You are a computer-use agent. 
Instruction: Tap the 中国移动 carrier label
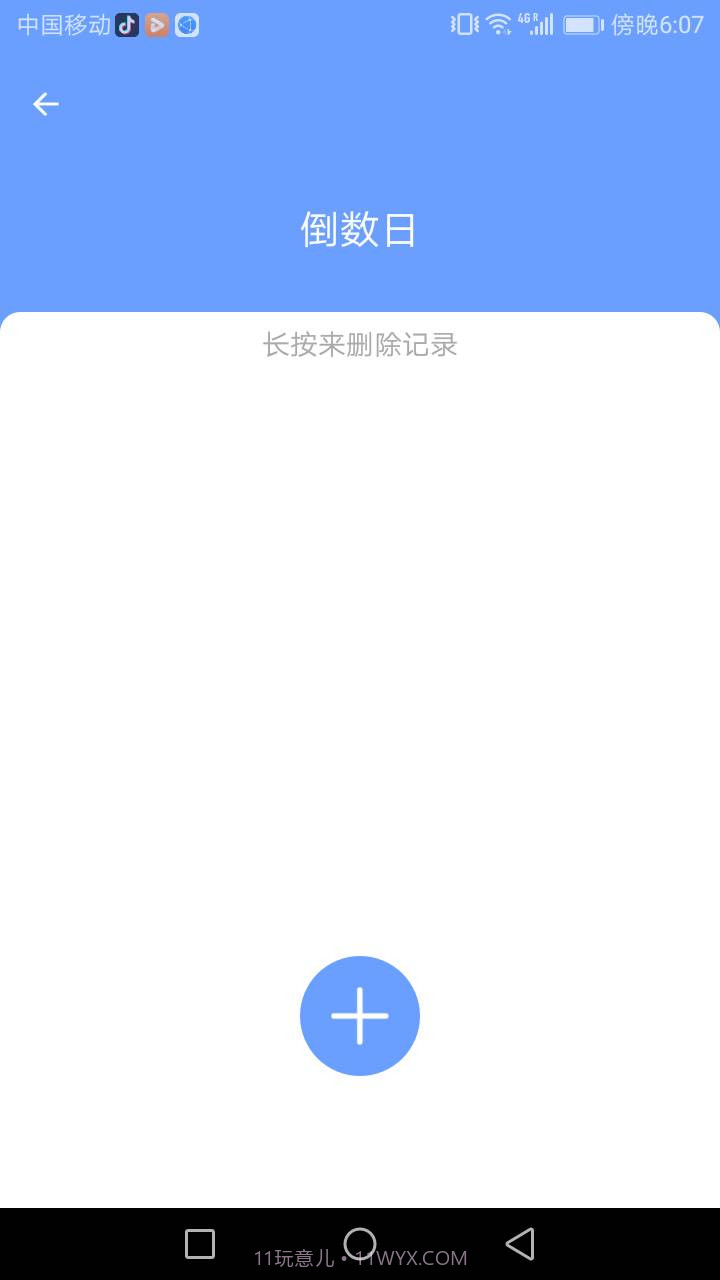point(60,24)
